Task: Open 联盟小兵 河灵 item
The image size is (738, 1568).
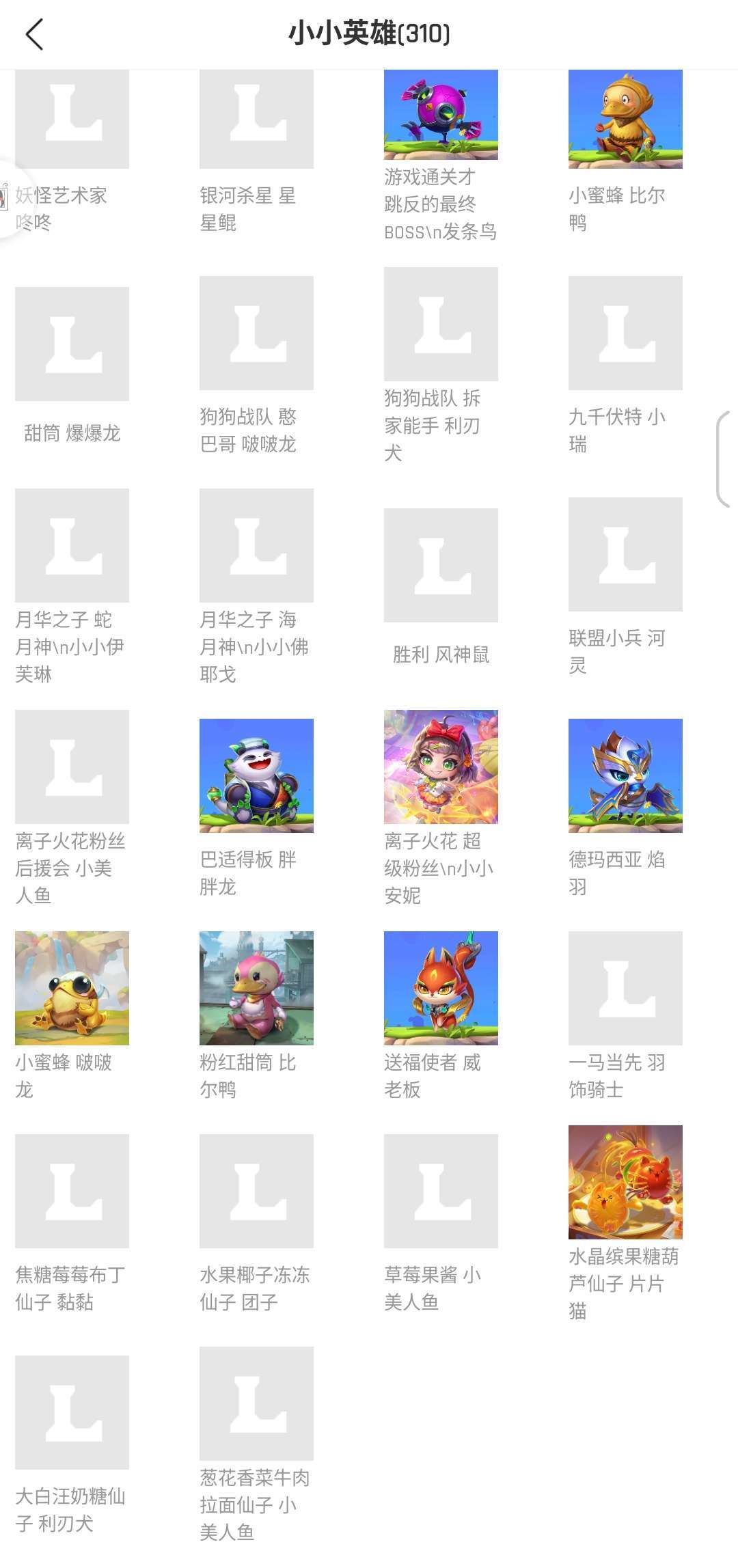Action: click(x=625, y=554)
